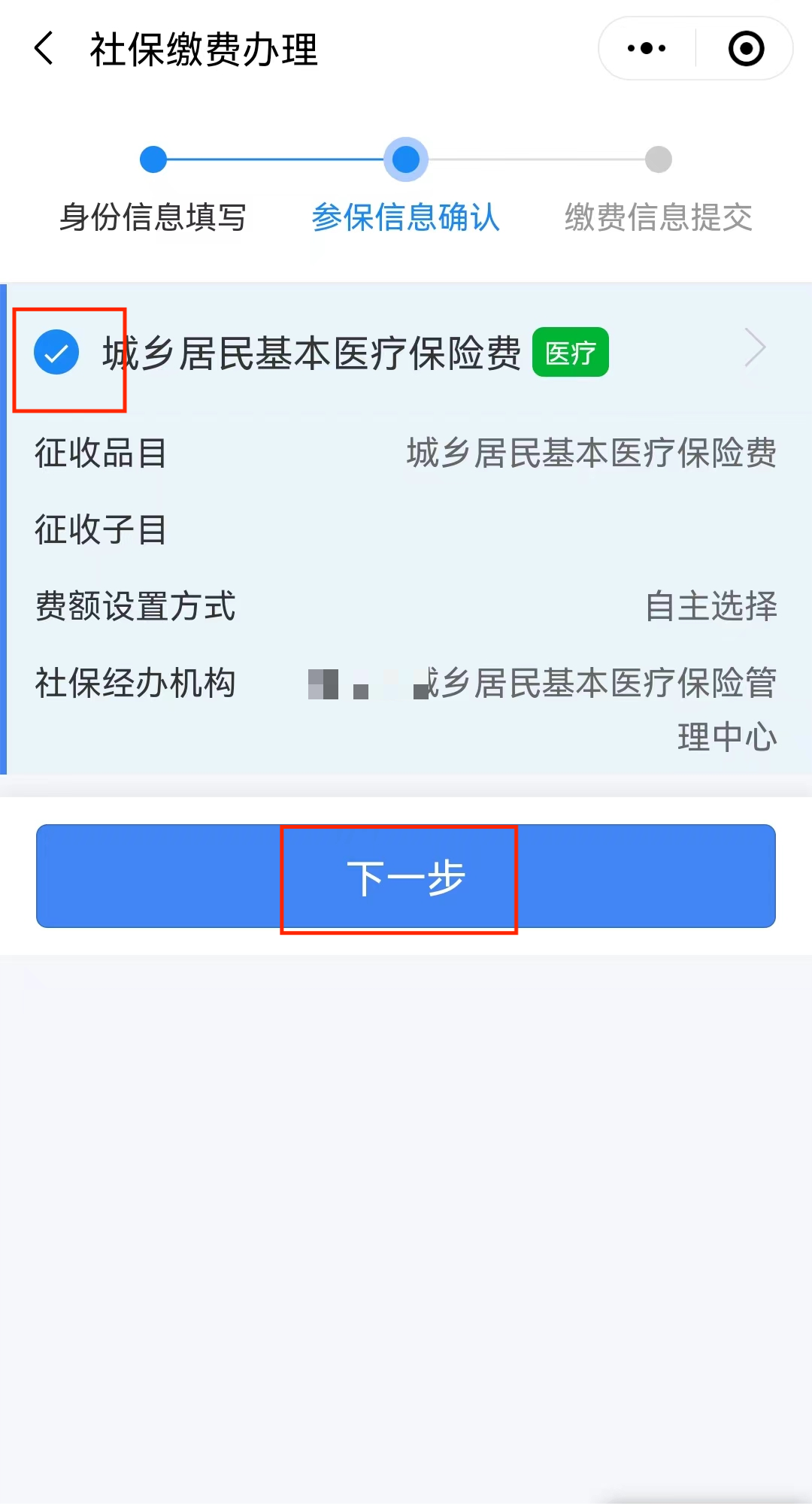Go back from 社保缴费办理 page
812x1504 pixels.
44,49
